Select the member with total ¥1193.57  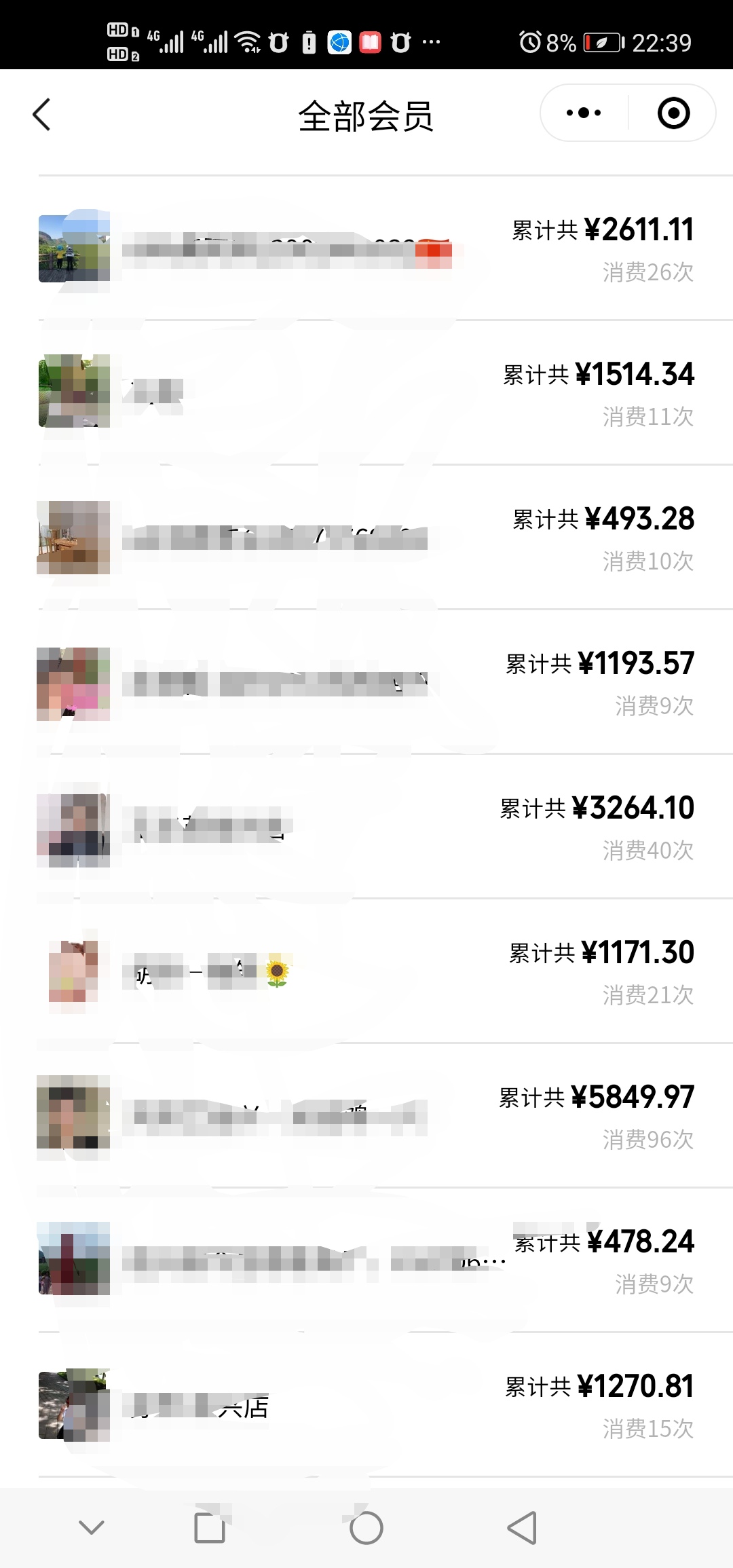366,683
